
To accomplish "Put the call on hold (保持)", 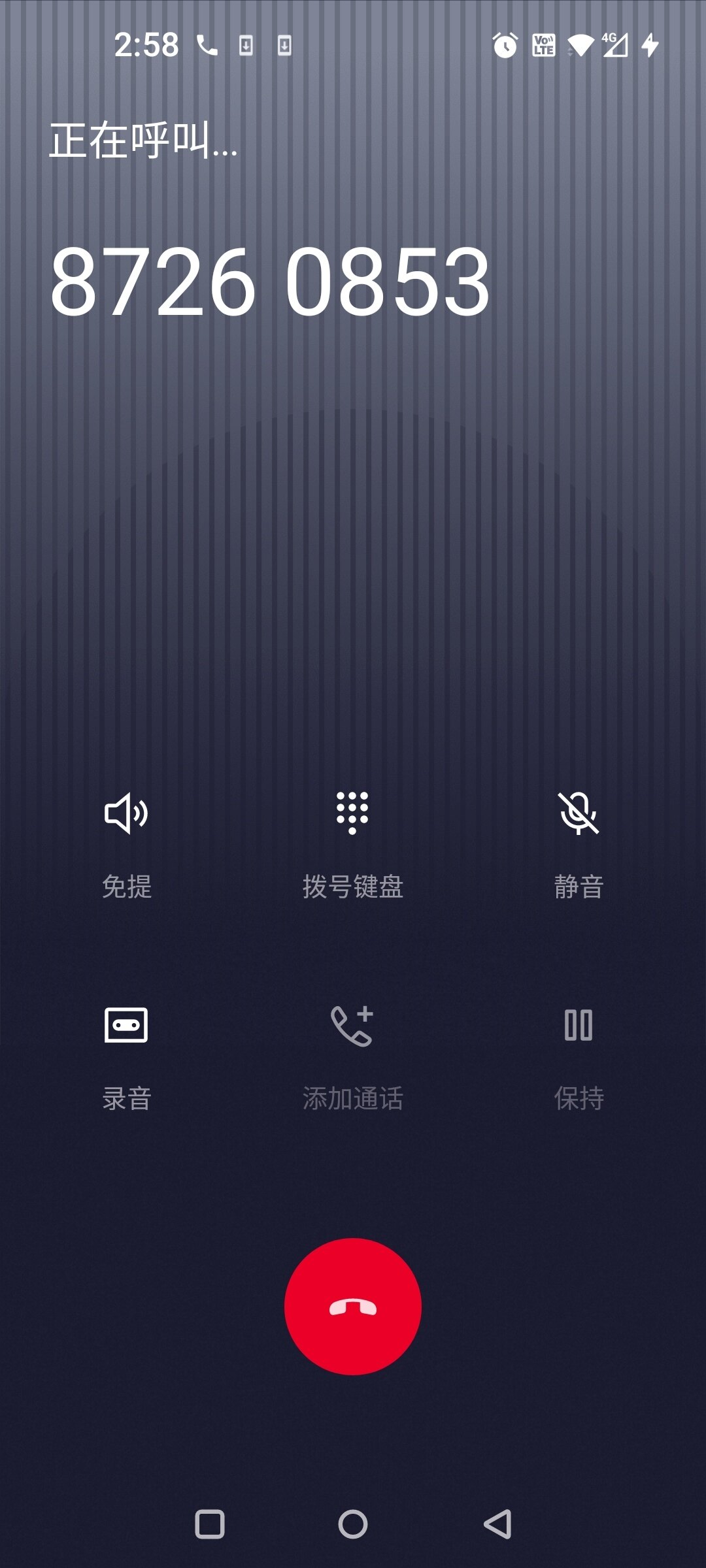I will (579, 1026).
